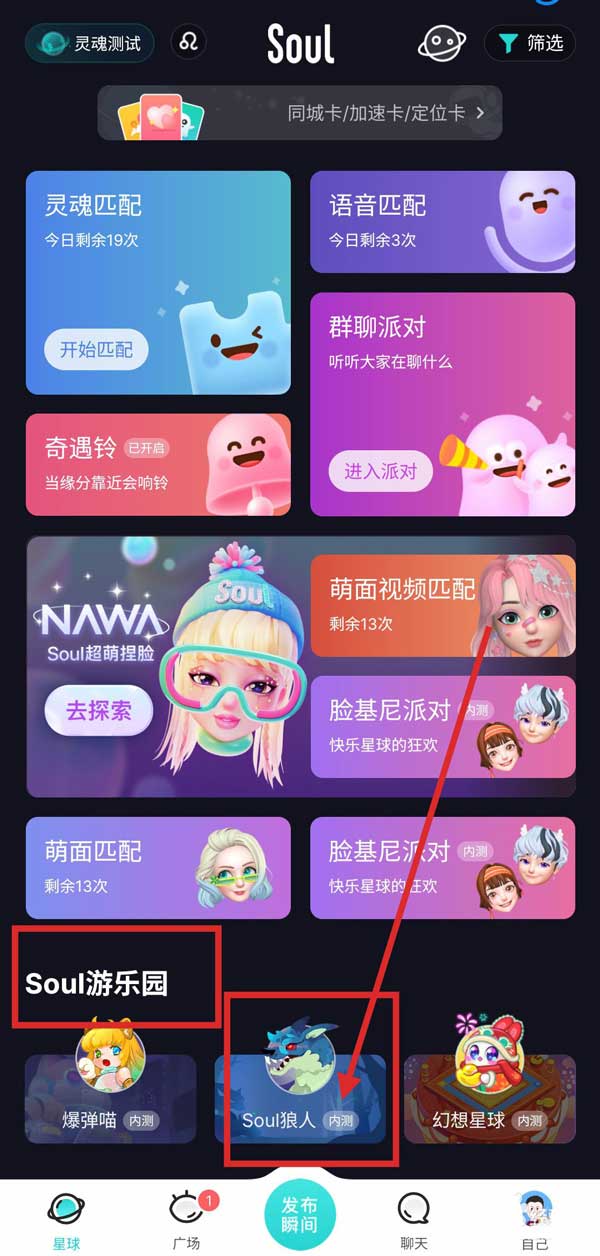Viewport: 600px width, 1256px height.
Task: Launch the Soul狼人 game
Action: click(x=300, y=1098)
